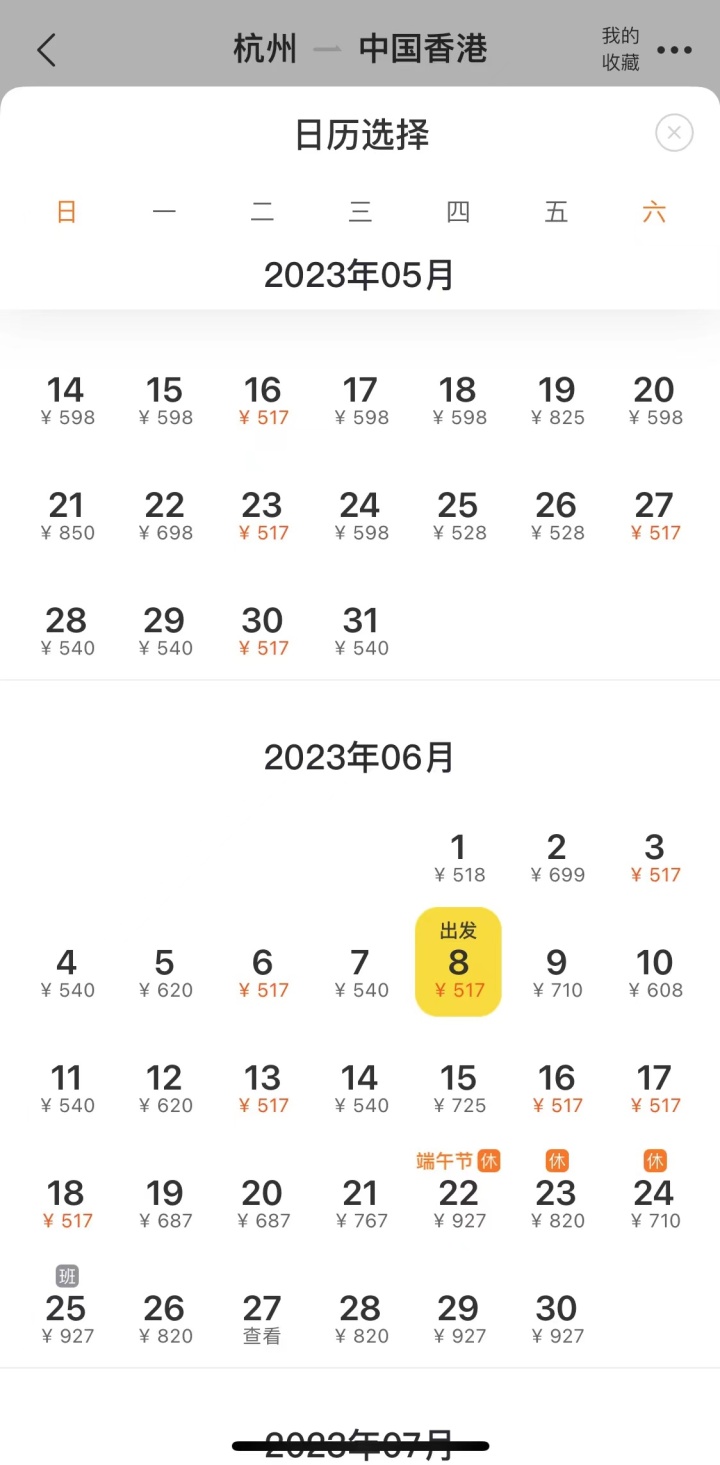The width and height of the screenshot is (720, 1465).
Task: Dismiss the 日历选择 calendar dialog
Action: tap(674, 132)
